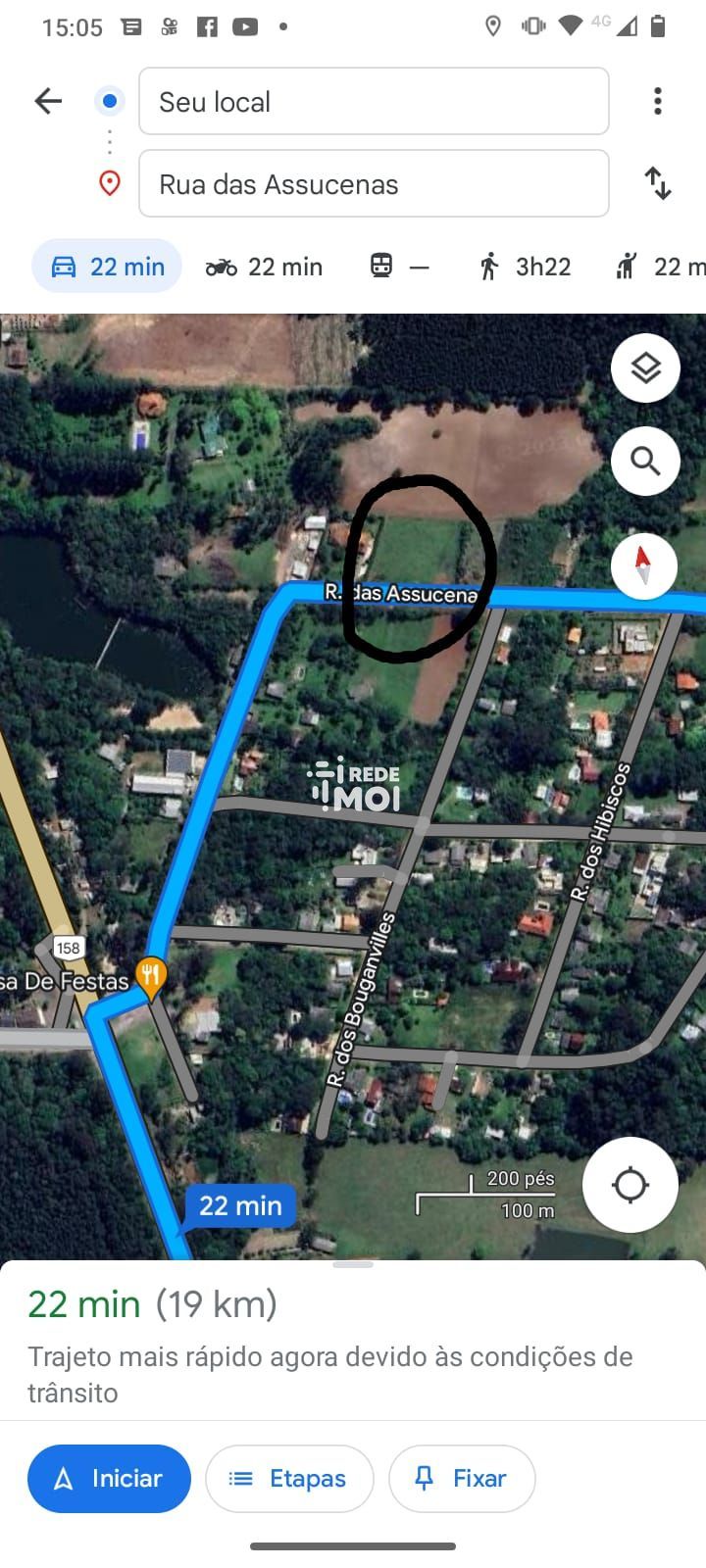Viewport: 706px width, 1568px height.
Task: Switch to motorcycle travel mode
Action: [264, 266]
